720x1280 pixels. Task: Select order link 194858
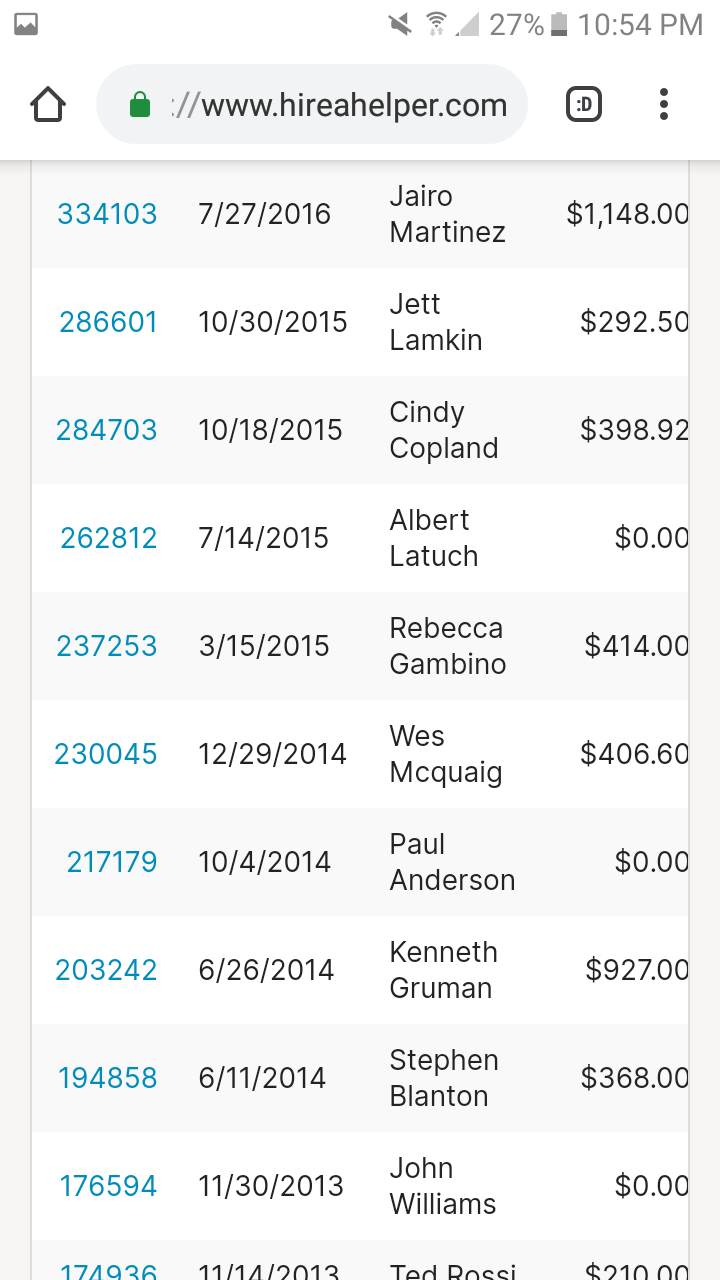[108, 1078]
